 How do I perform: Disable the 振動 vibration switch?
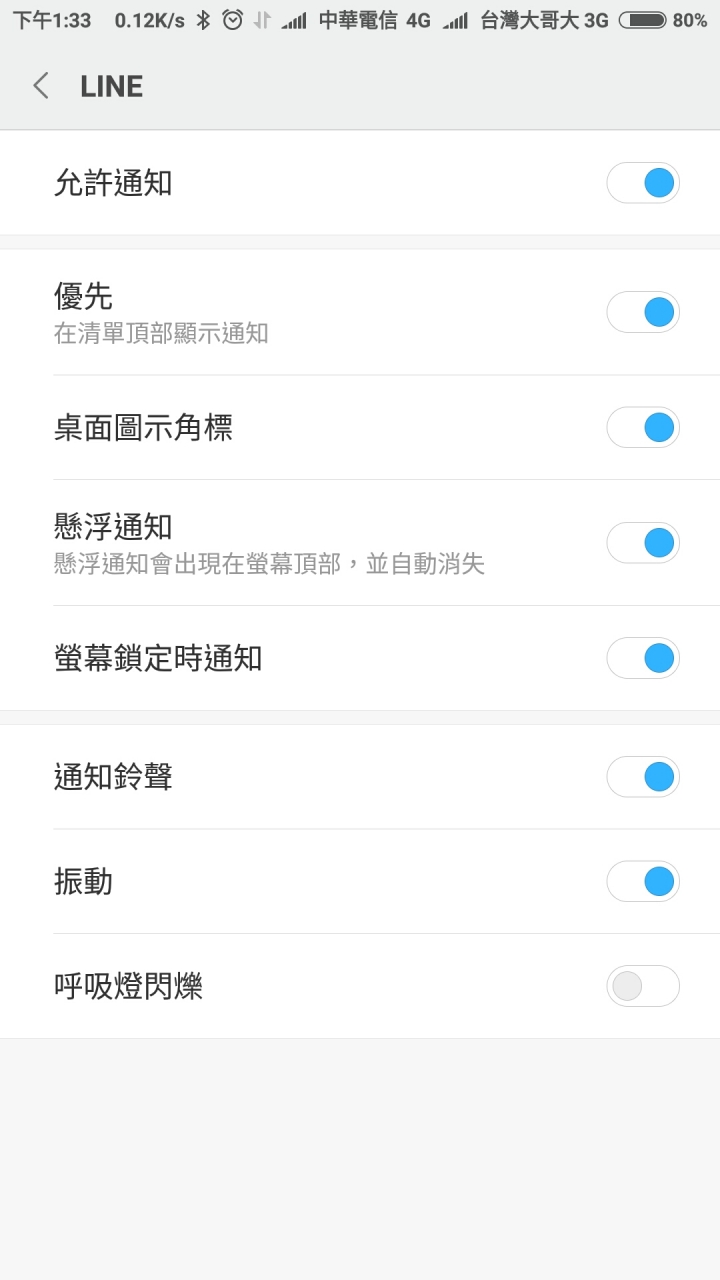click(643, 881)
